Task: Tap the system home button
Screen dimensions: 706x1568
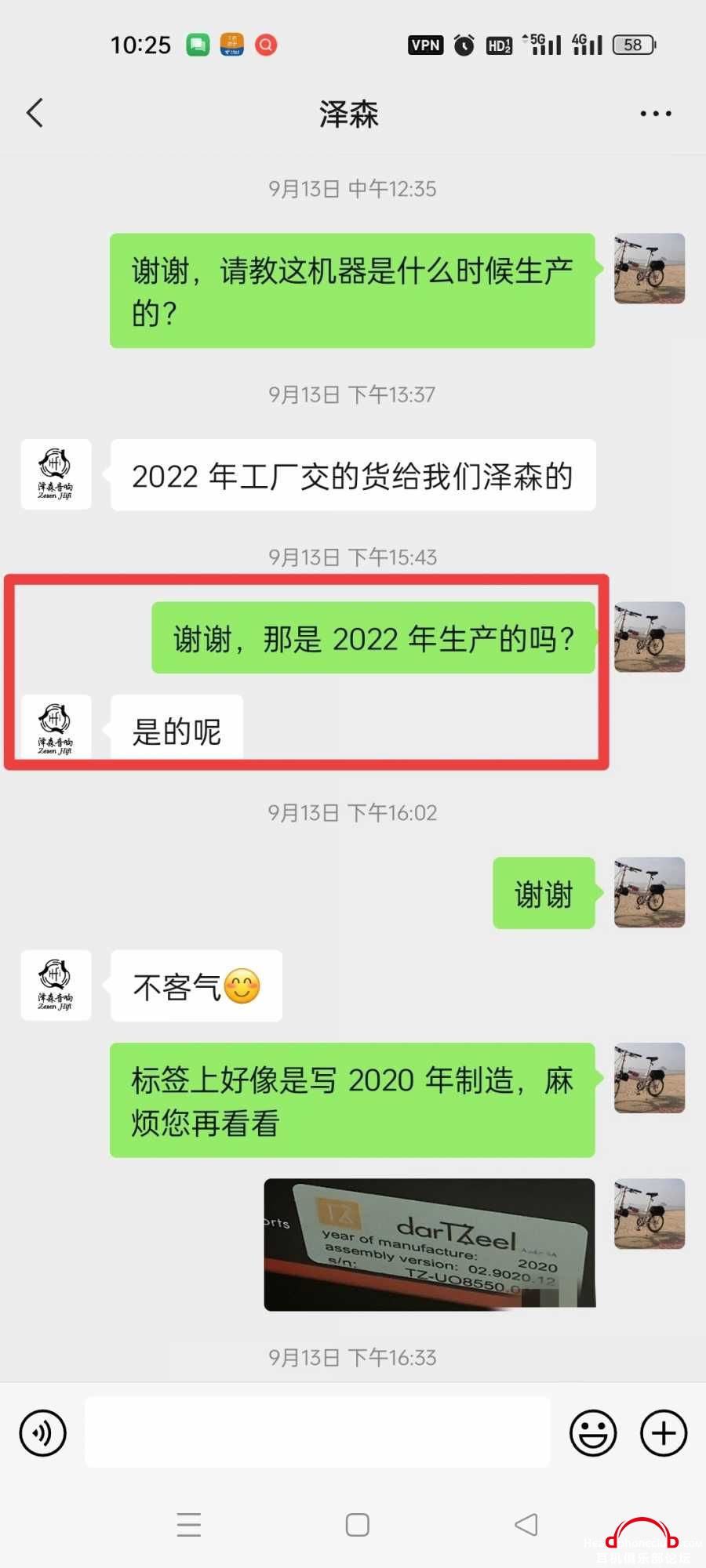Action: coord(357,1524)
